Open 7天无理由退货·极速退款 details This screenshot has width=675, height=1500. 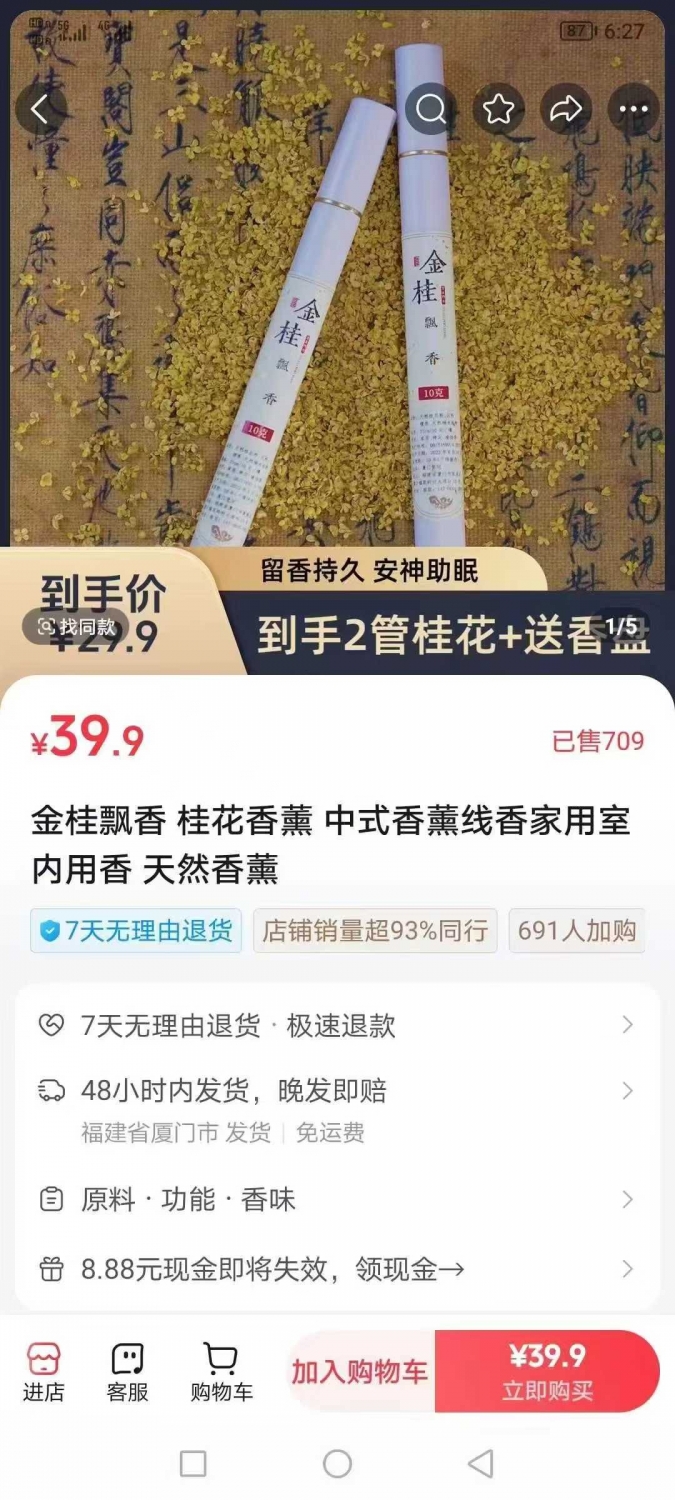tap(337, 1025)
